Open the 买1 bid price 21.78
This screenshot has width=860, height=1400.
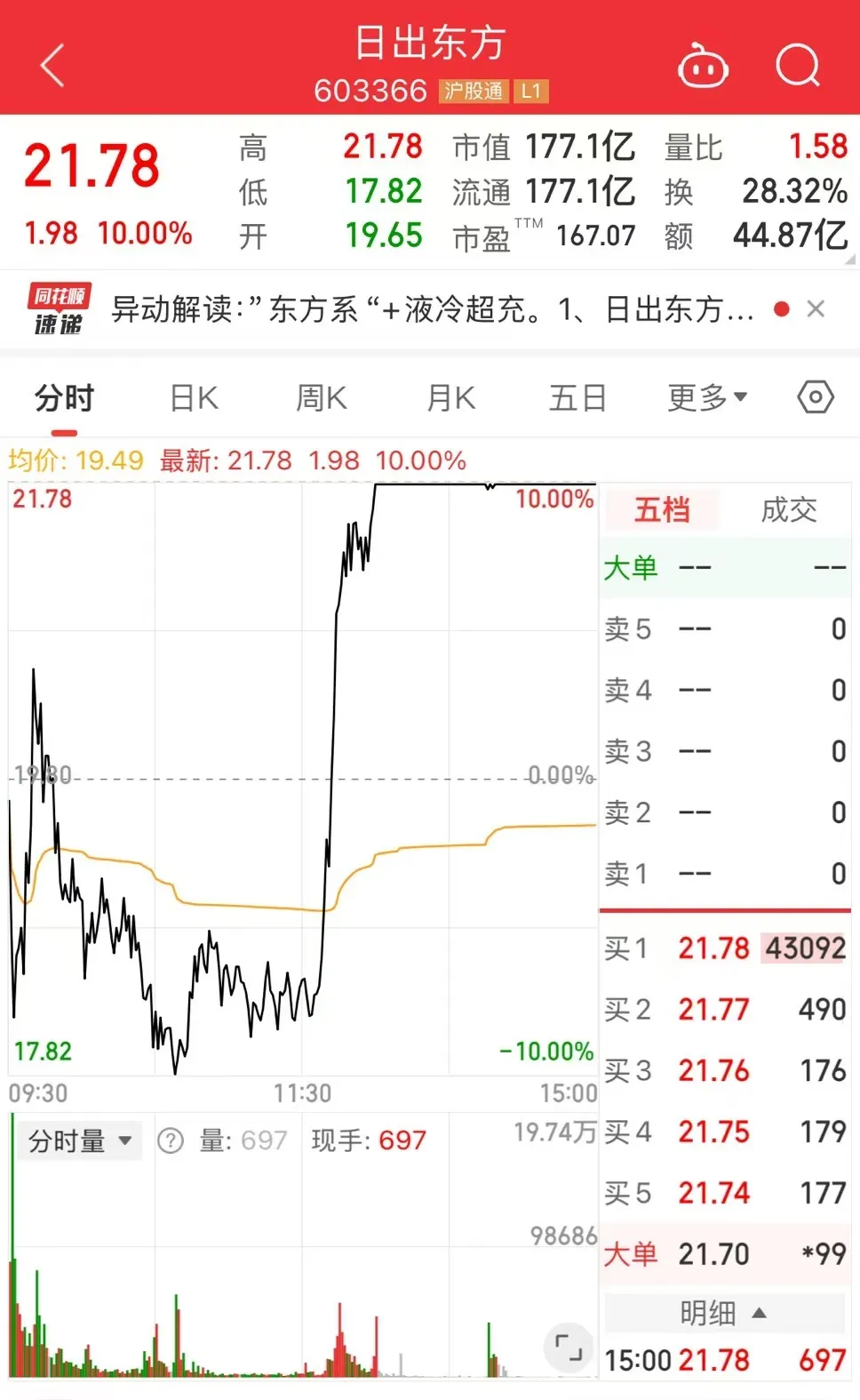(x=713, y=948)
